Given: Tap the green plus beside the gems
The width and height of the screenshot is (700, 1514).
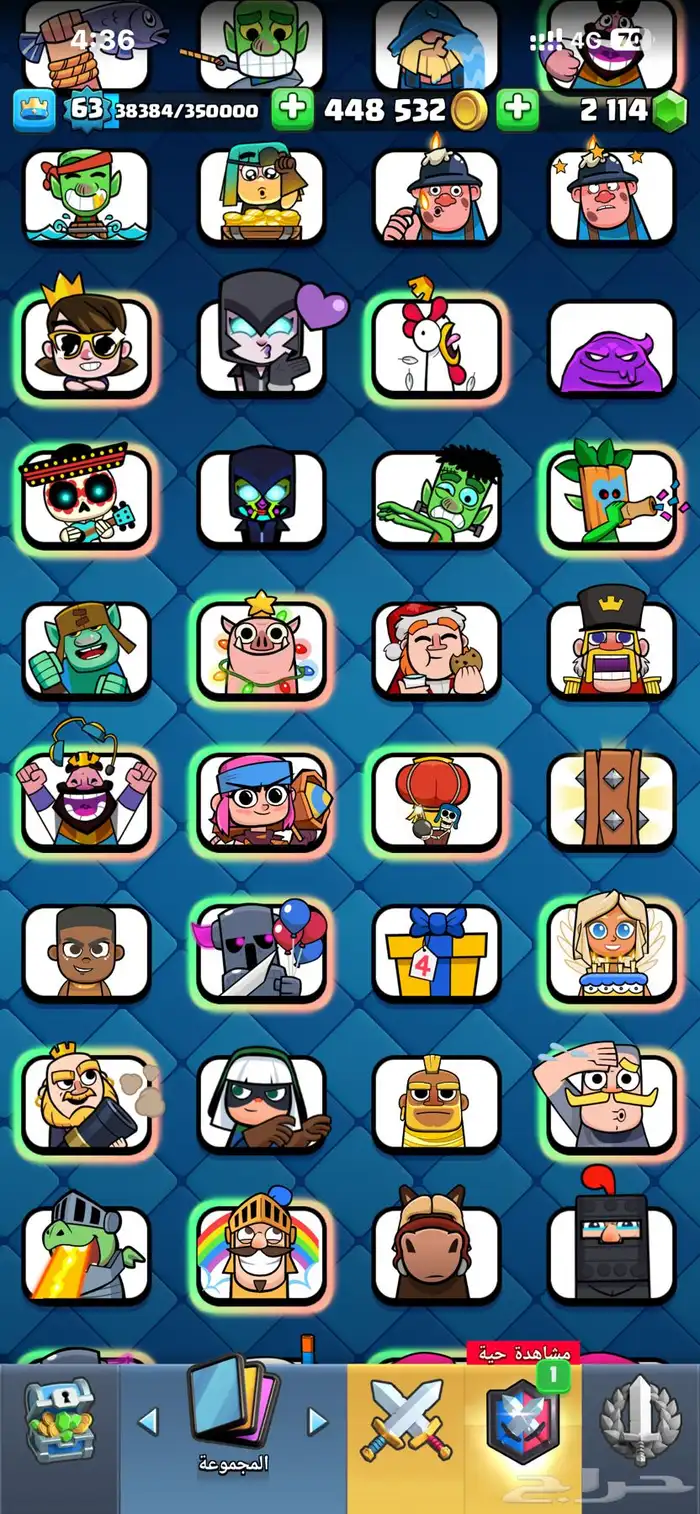Looking at the screenshot, I should 518,110.
